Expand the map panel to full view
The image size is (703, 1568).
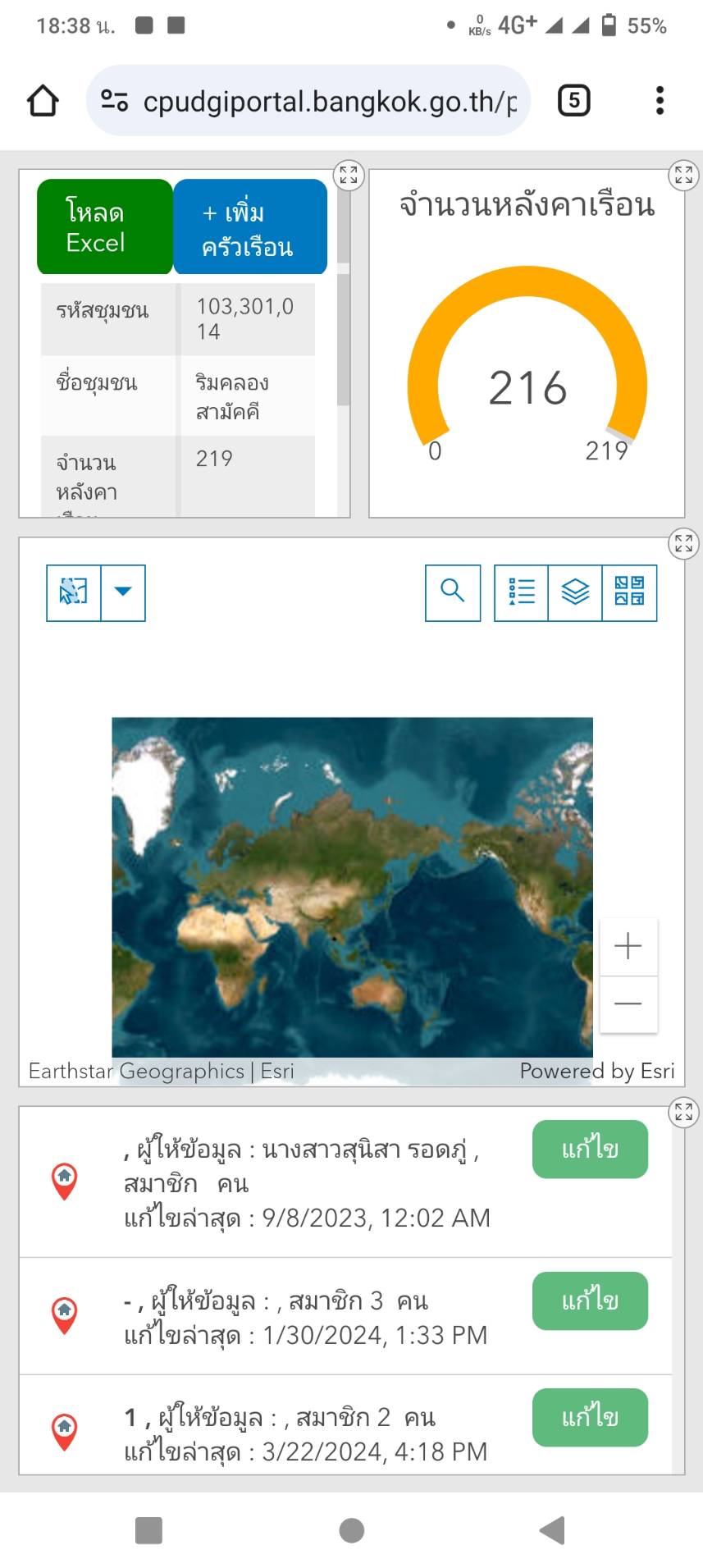click(683, 543)
